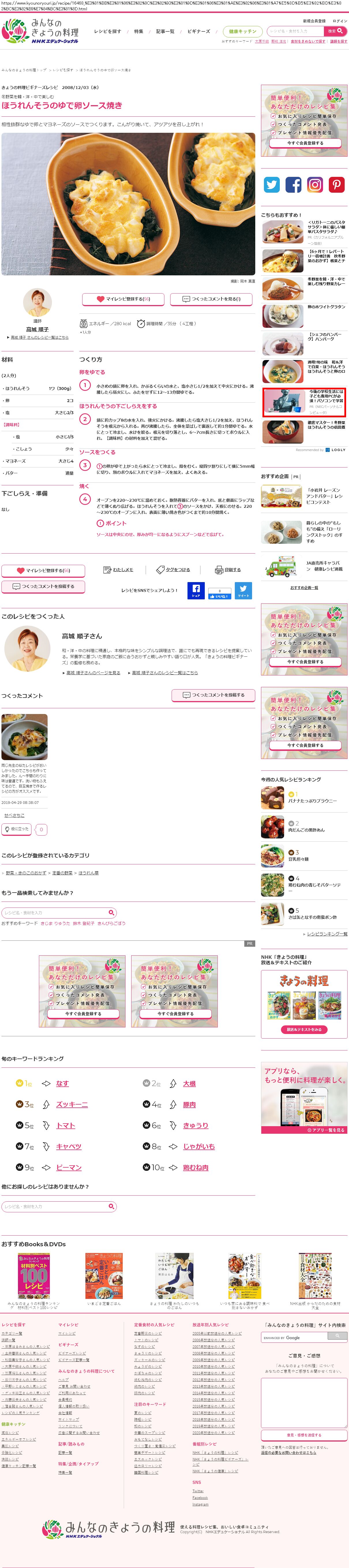Screen dimensions: 349x1568
Task: Tap つくったコメントを投稿する next to つくったコメント
Action: coord(213,694)
